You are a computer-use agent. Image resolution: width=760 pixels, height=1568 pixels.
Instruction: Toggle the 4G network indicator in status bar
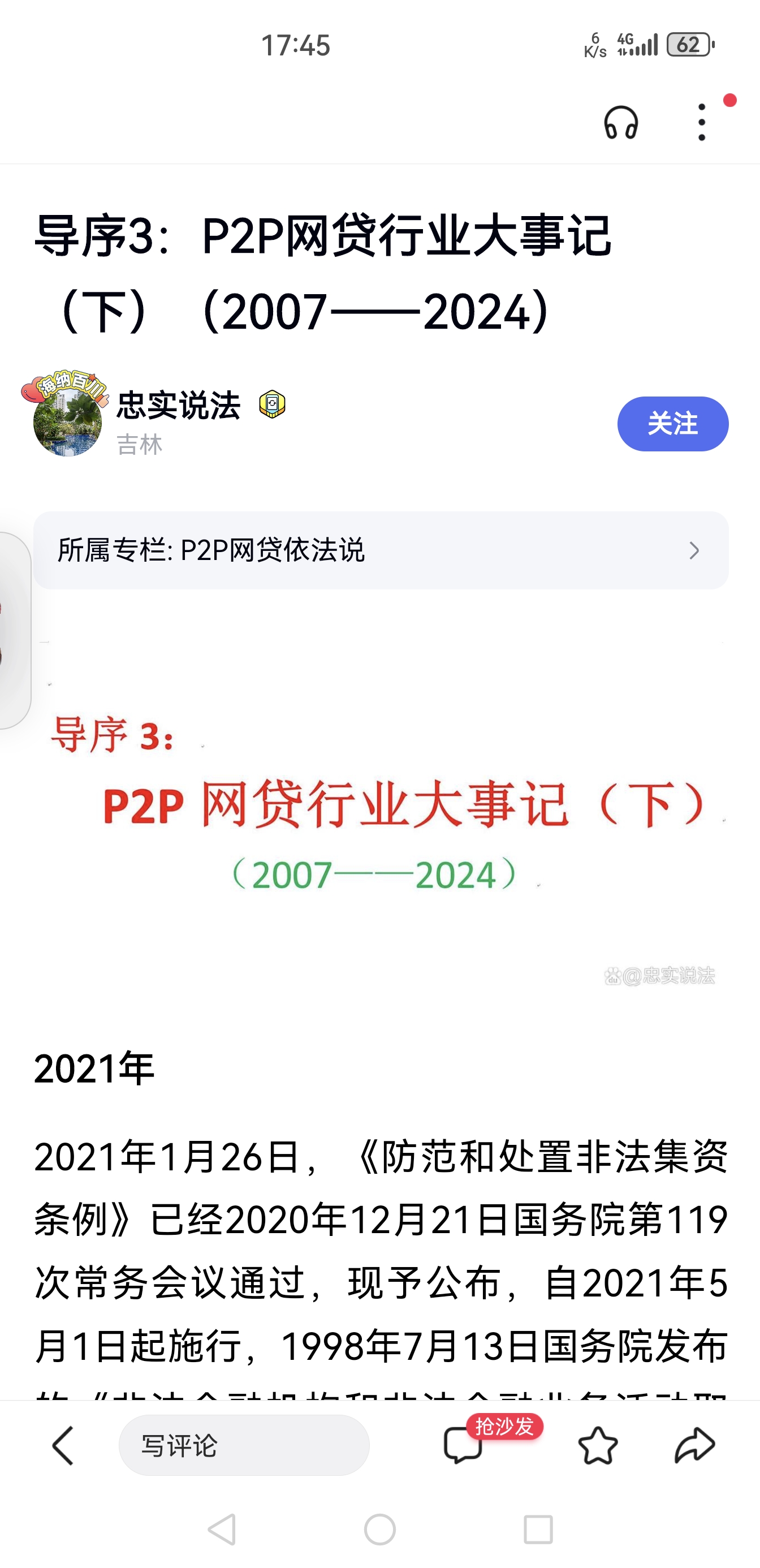coord(624,40)
